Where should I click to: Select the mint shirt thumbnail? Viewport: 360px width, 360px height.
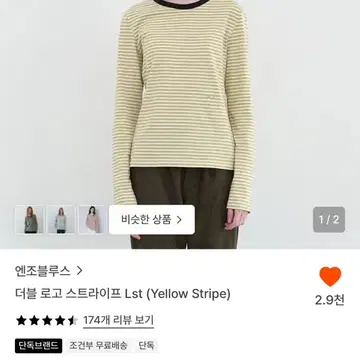click(x=61, y=220)
